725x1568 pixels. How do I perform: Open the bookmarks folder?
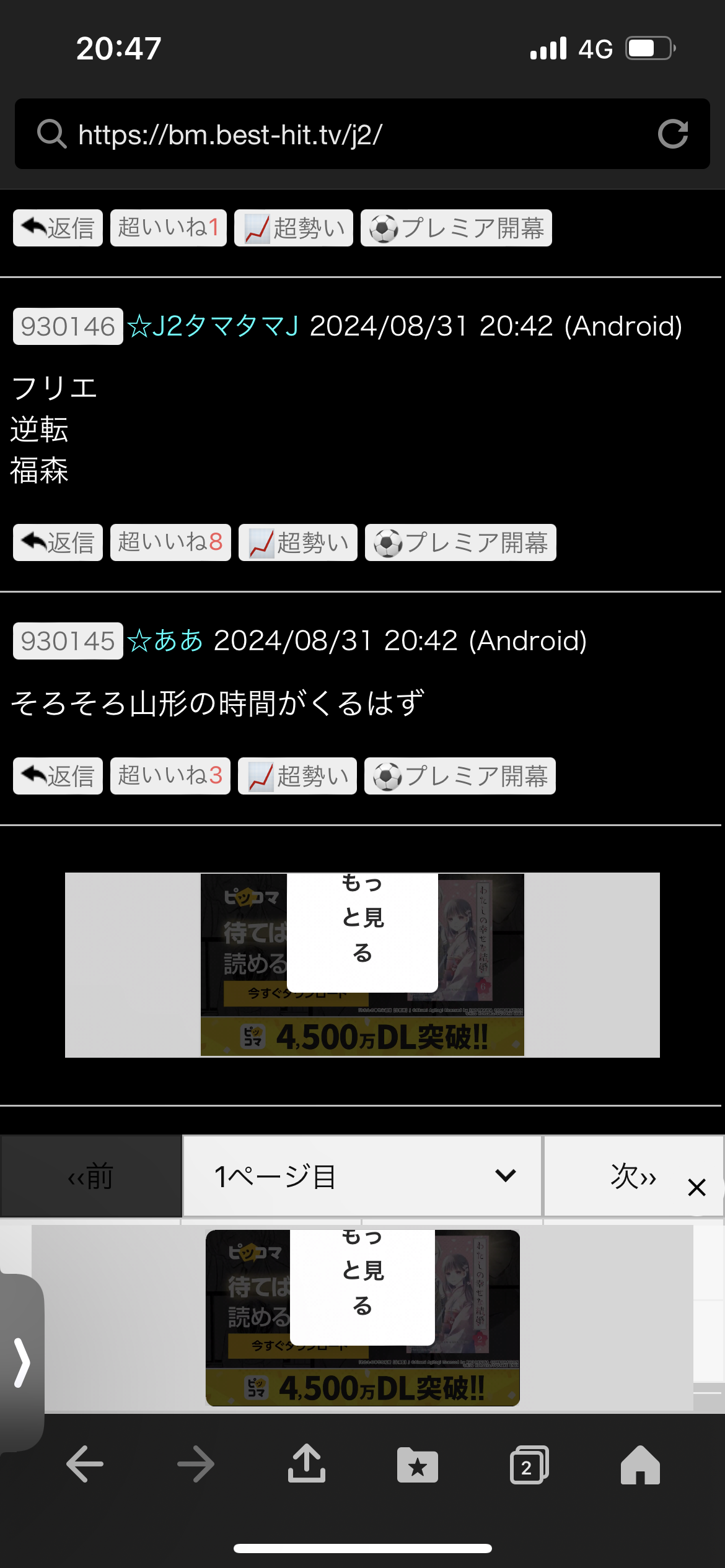coord(418,1465)
